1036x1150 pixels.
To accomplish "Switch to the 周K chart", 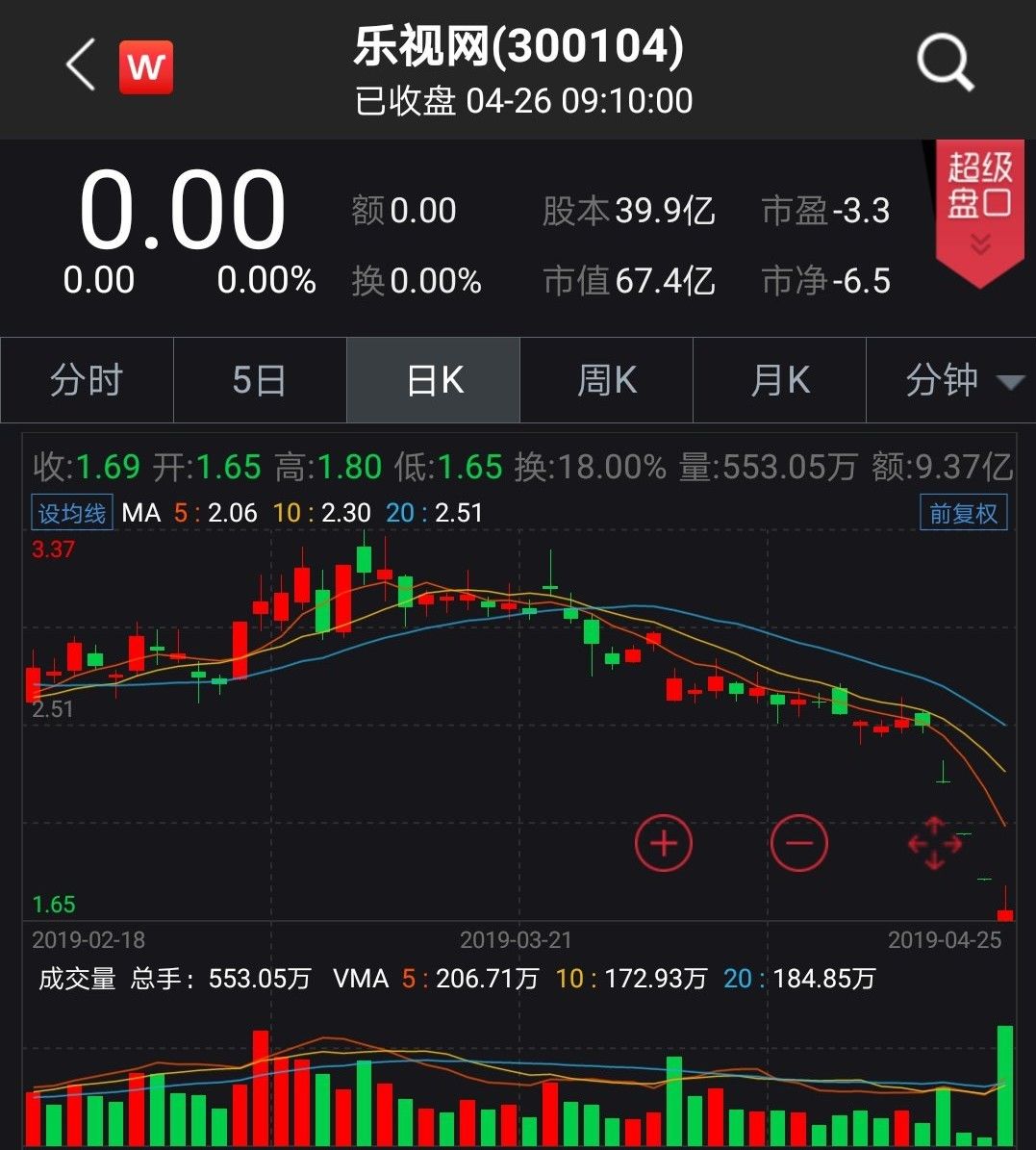I will [607, 380].
